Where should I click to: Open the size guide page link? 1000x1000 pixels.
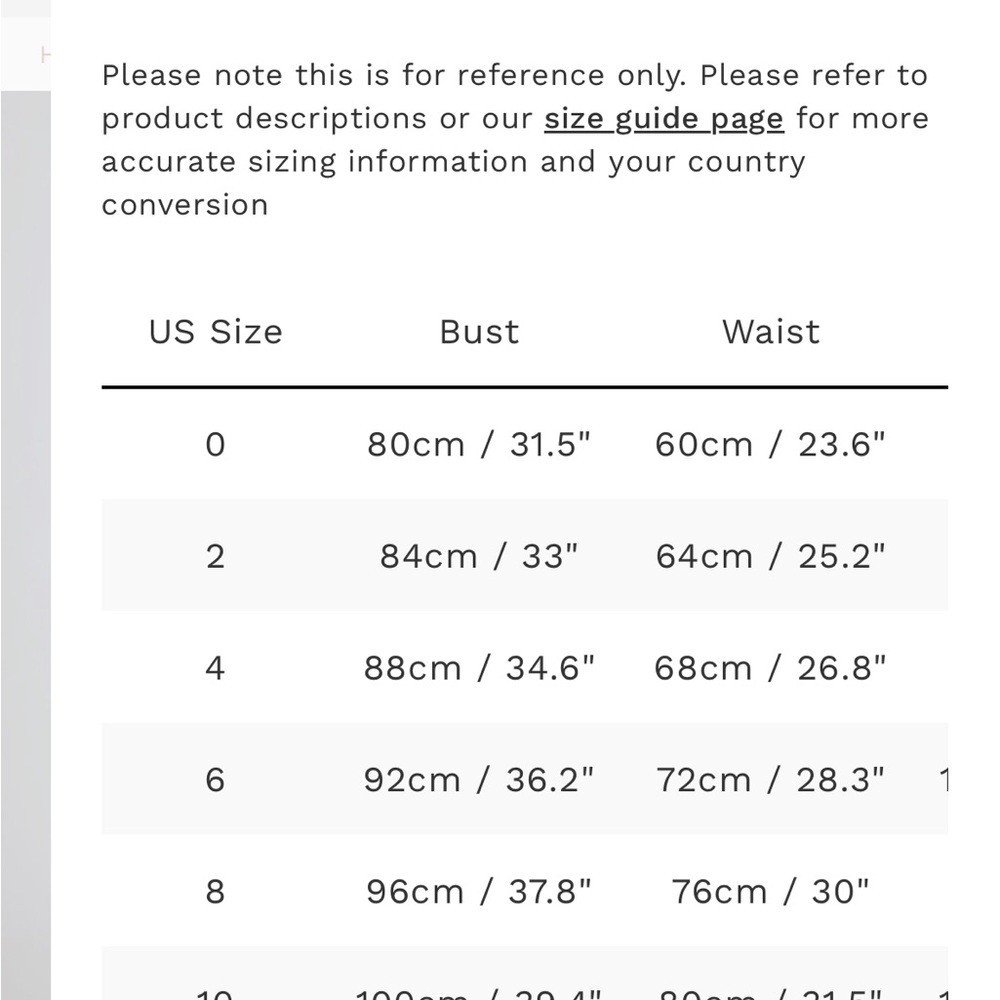pyautogui.click(x=663, y=119)
